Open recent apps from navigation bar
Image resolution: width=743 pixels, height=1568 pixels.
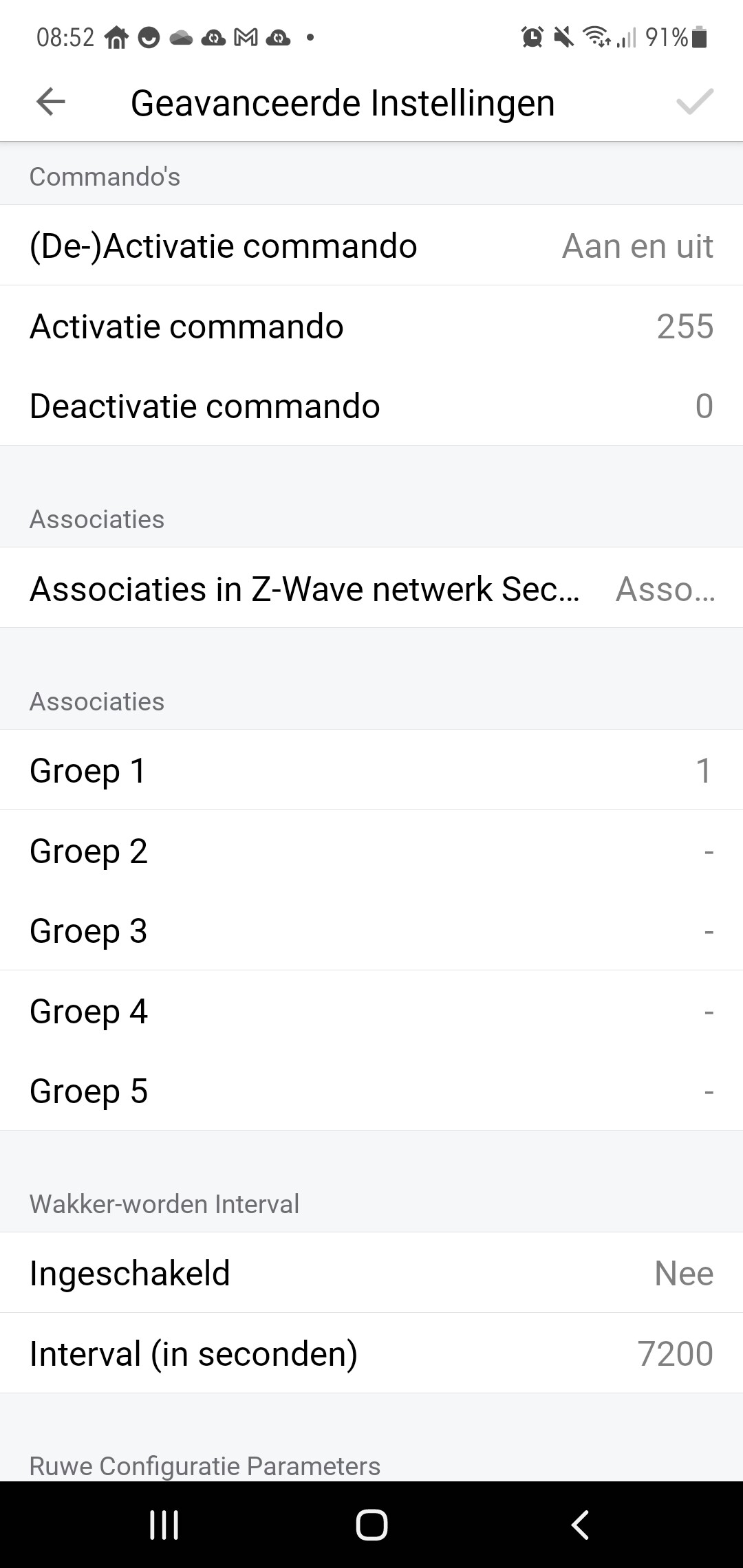[164, 1525]
